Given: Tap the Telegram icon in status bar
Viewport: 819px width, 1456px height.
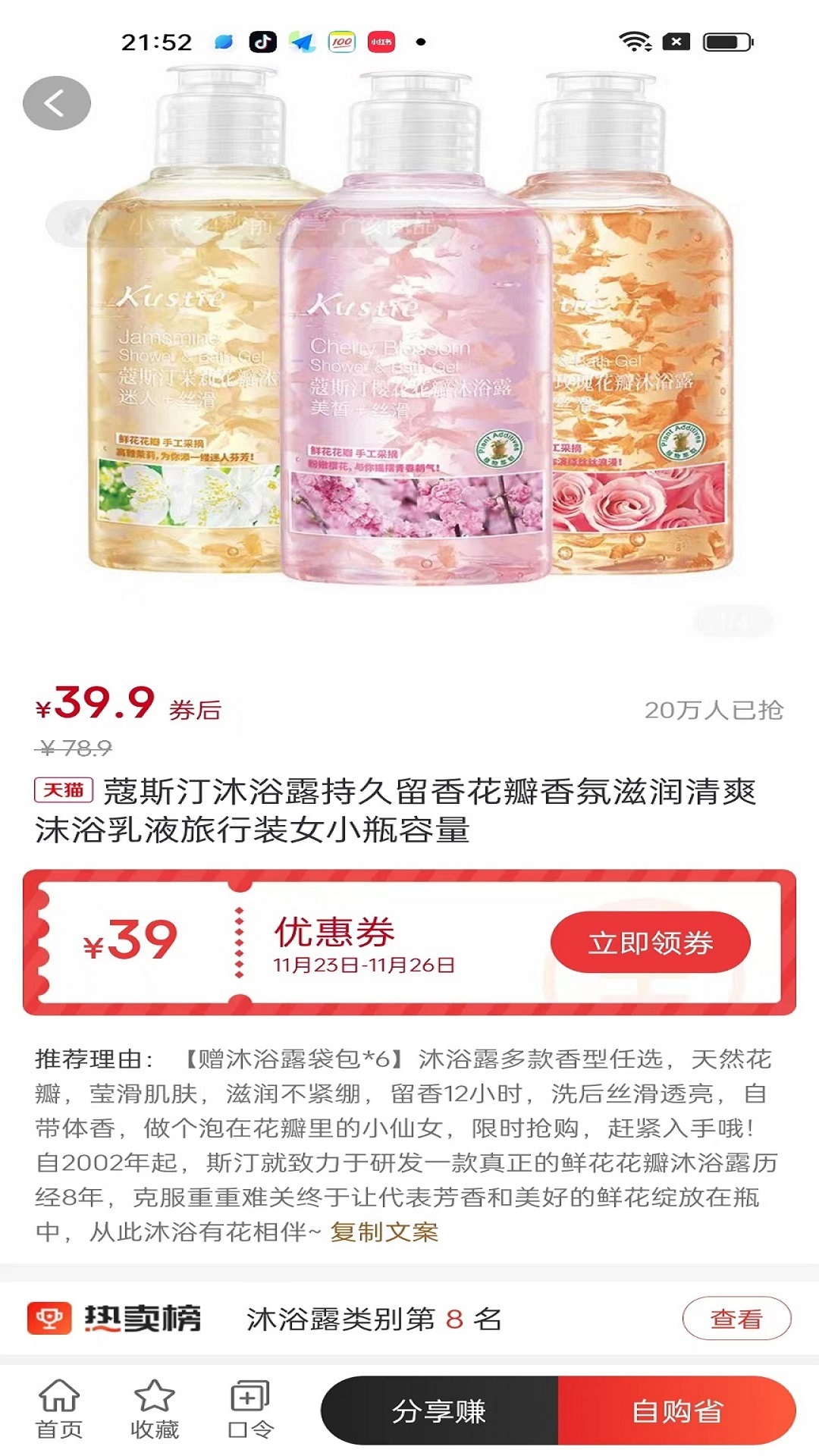Looking at the screenshot, I should (303, 43).
